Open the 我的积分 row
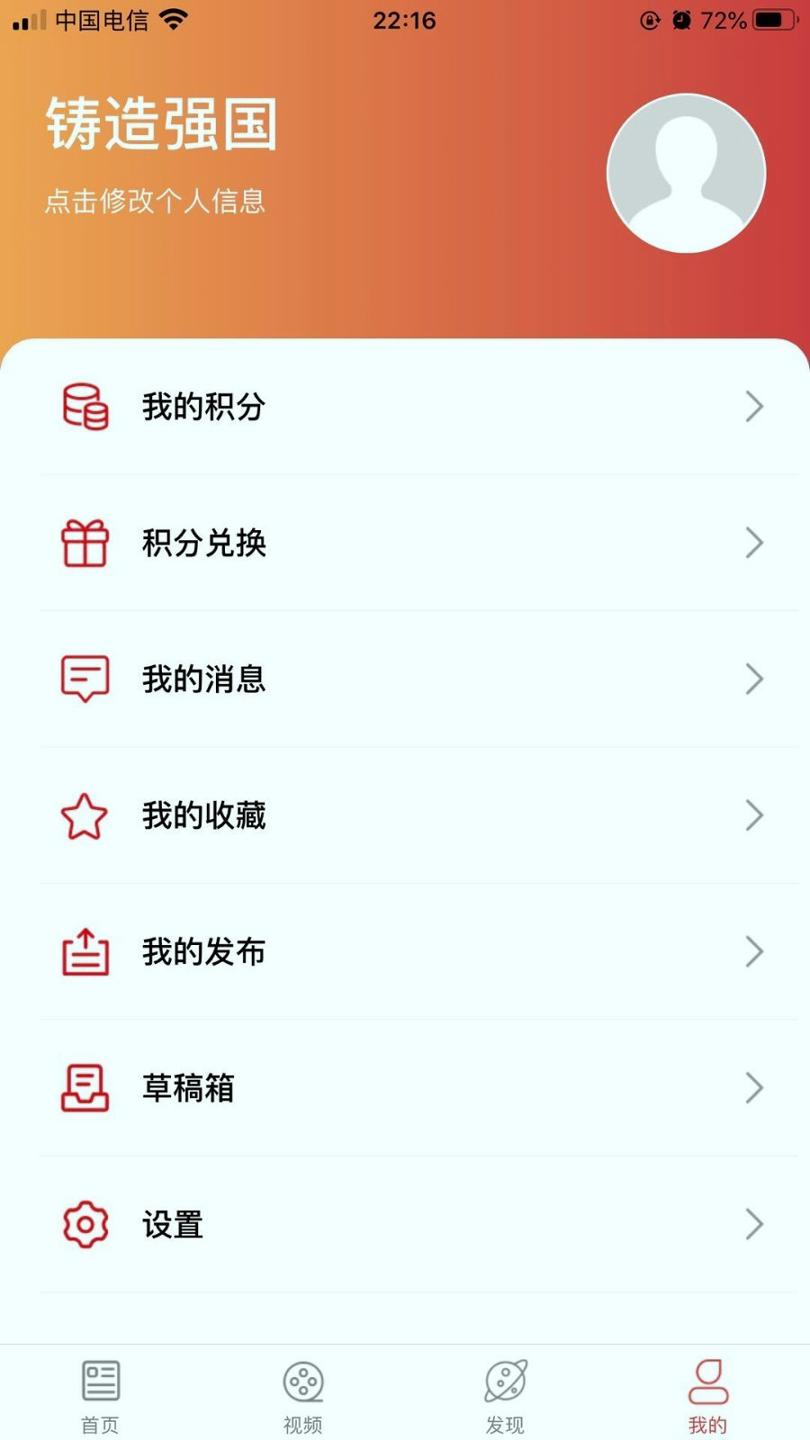Viewport: 810px width, 1440px height. tap(404, 407)
